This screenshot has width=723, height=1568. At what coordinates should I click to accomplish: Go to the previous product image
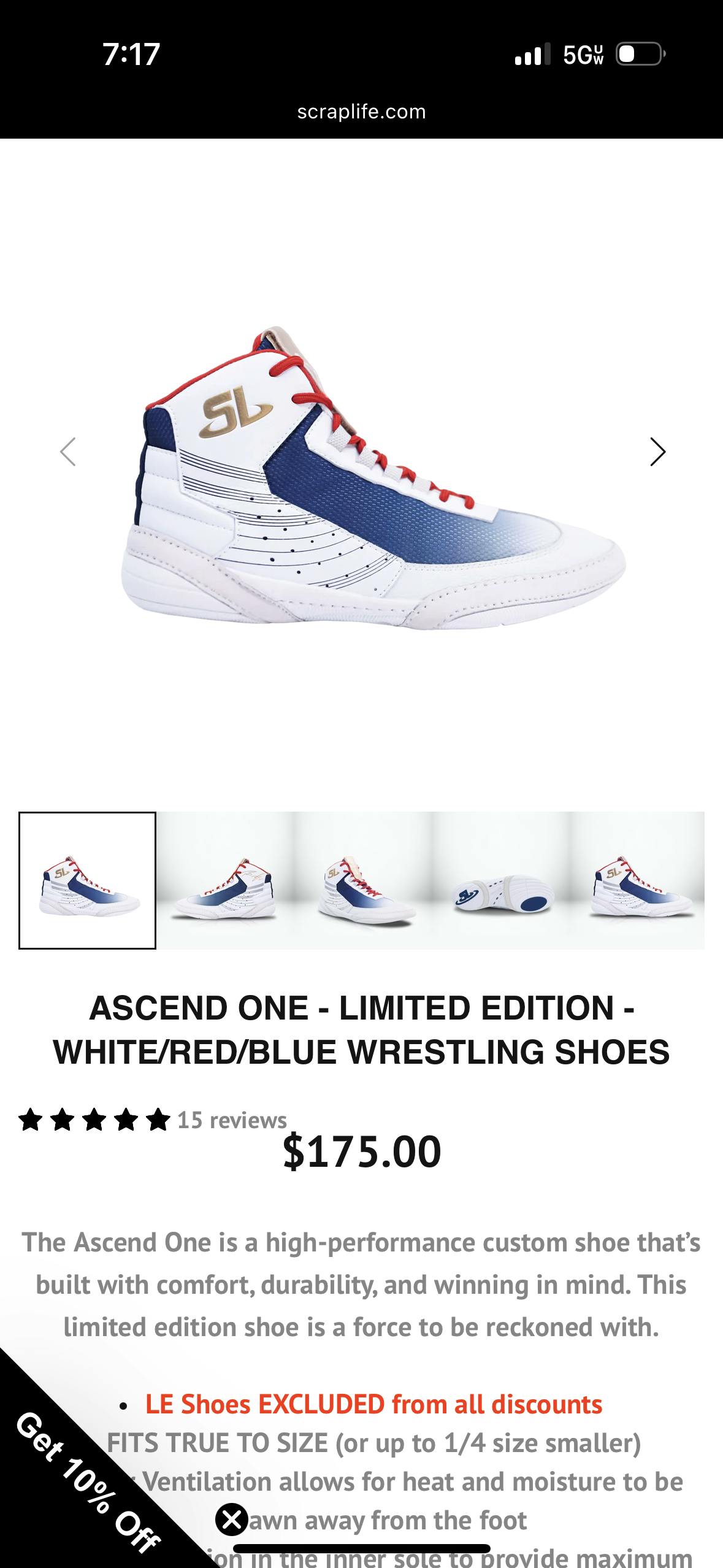point(67,452)
